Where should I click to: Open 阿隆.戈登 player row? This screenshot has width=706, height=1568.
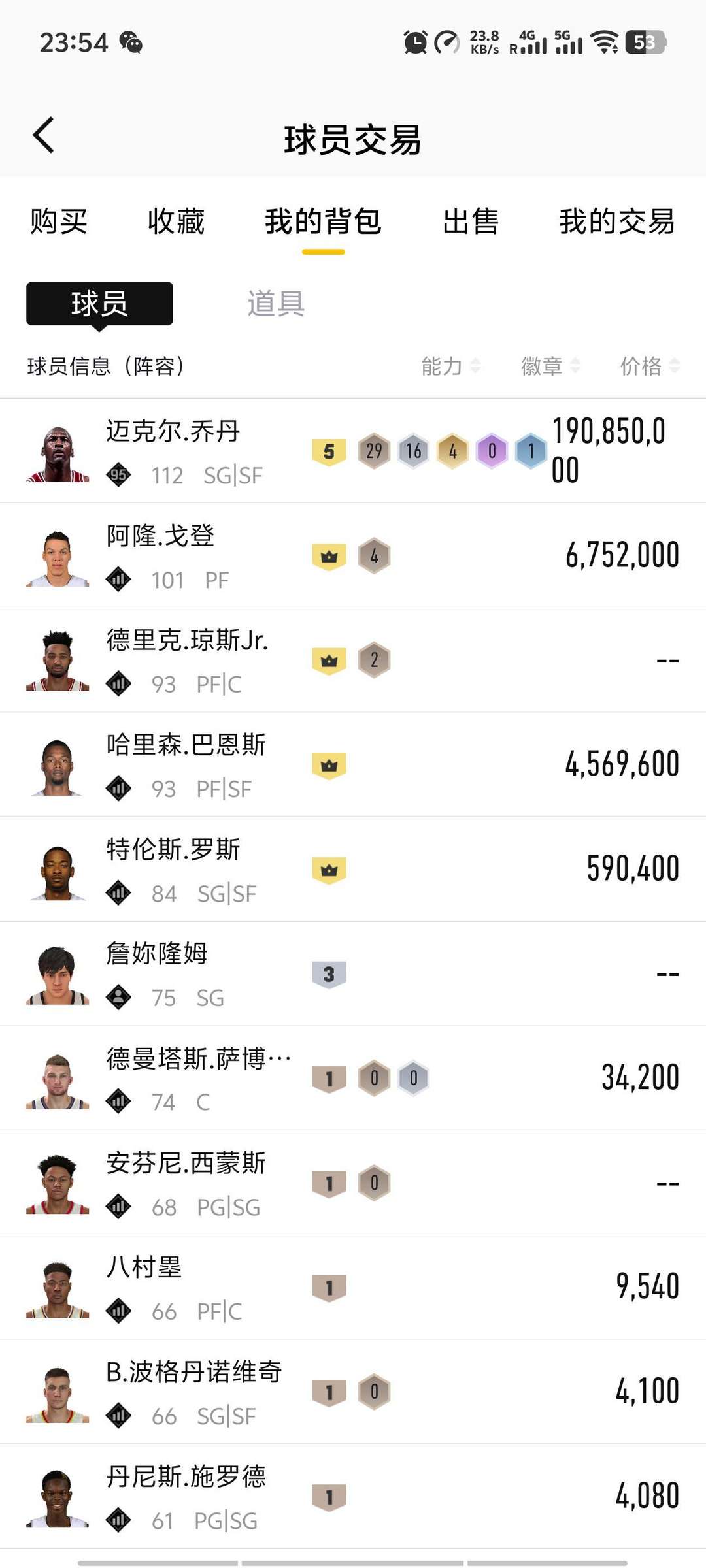353,555
